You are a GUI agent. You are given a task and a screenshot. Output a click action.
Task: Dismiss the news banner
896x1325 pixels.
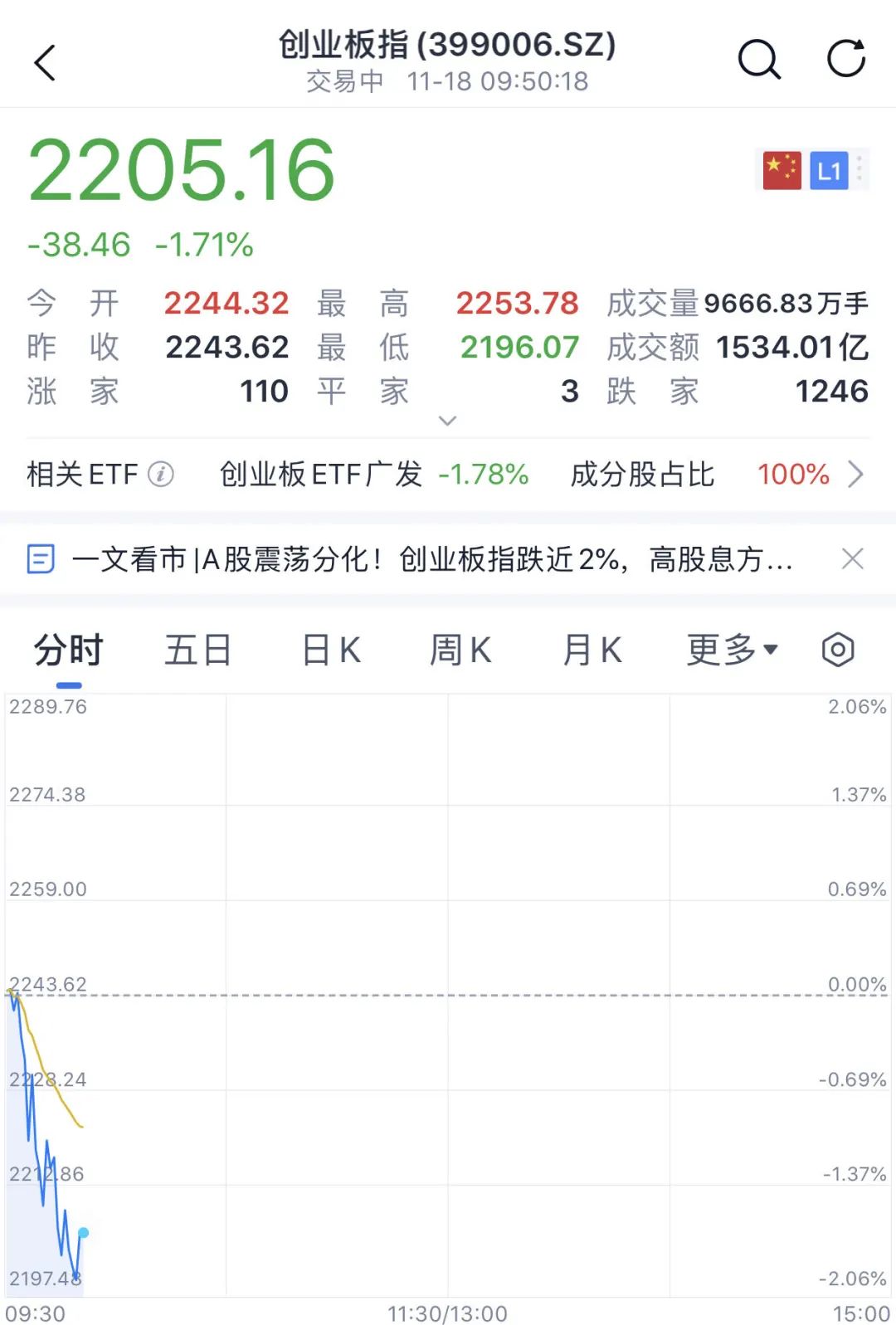852,559
